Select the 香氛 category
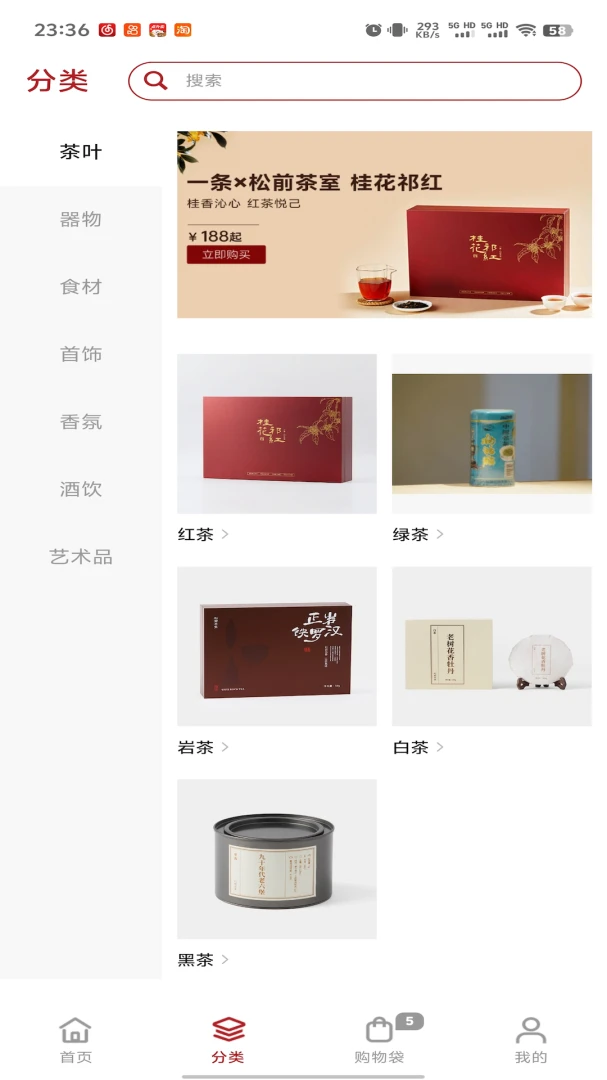The height and width of the screenshot is (1080, 607). tap(81, 422)
